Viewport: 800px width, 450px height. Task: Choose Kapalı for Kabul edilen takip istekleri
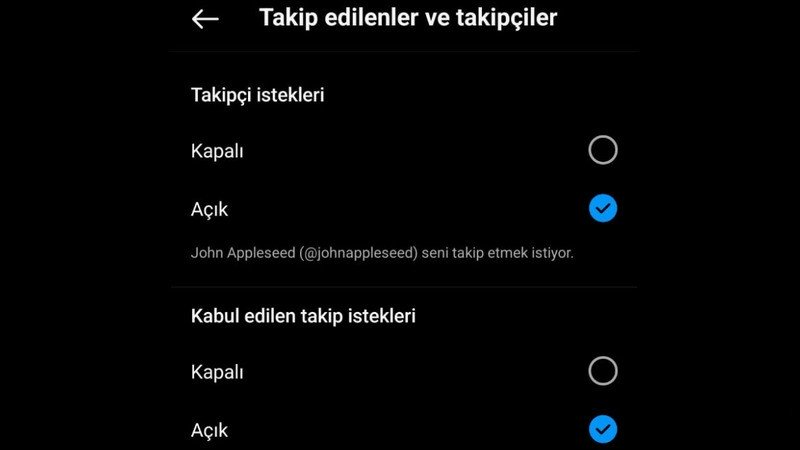pos(602,372)
